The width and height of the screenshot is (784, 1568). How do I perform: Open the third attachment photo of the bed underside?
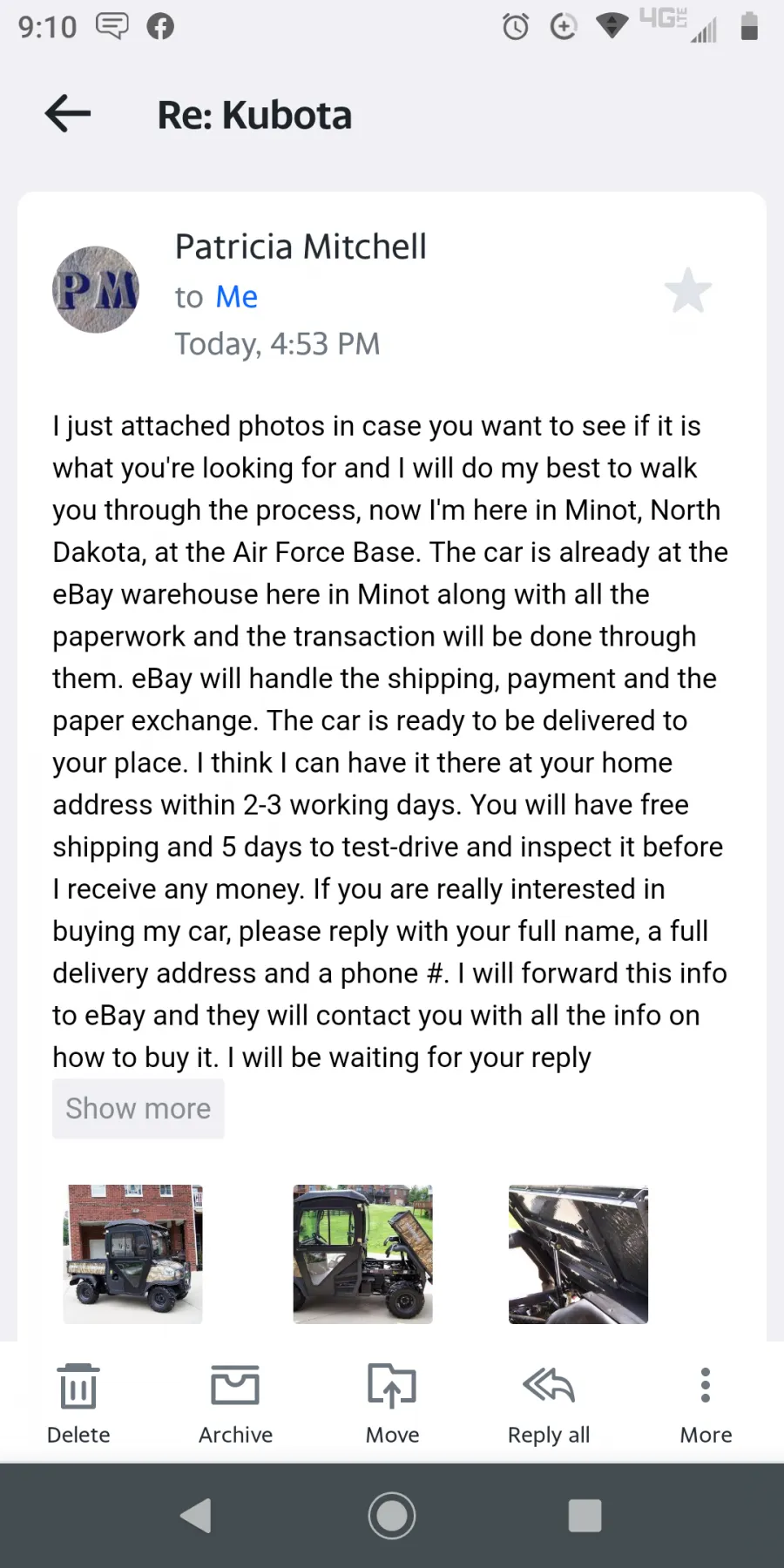point(578,1254)
